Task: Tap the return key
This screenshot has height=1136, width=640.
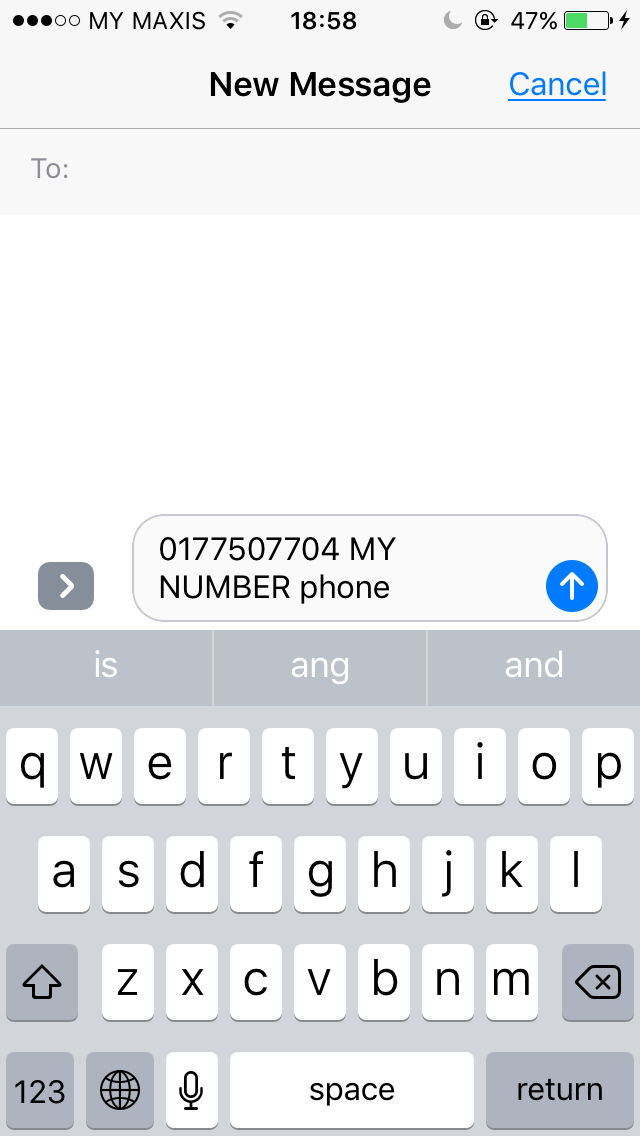Action: (x=560, y=1090)
